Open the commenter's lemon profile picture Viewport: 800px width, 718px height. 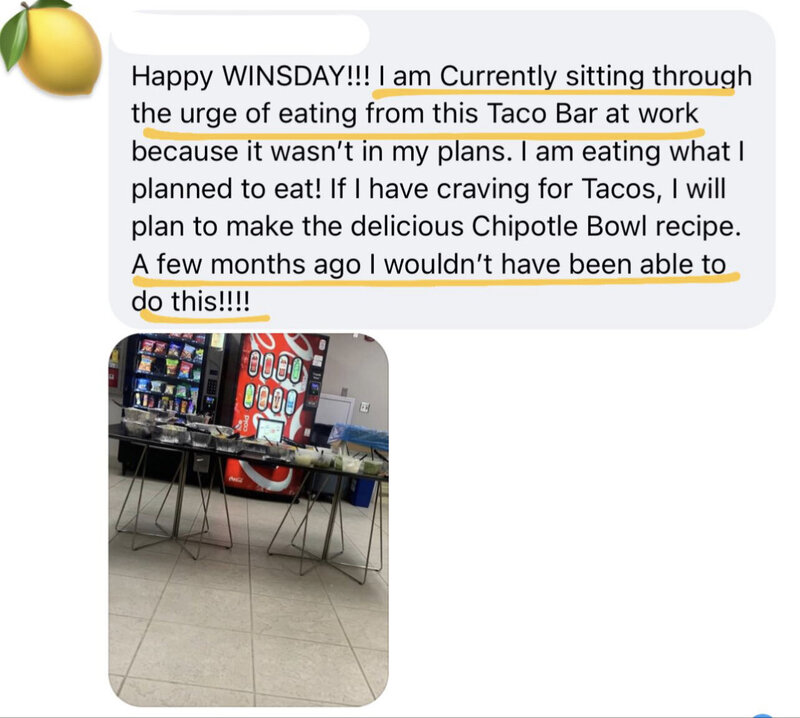click(x=54, y=46)
